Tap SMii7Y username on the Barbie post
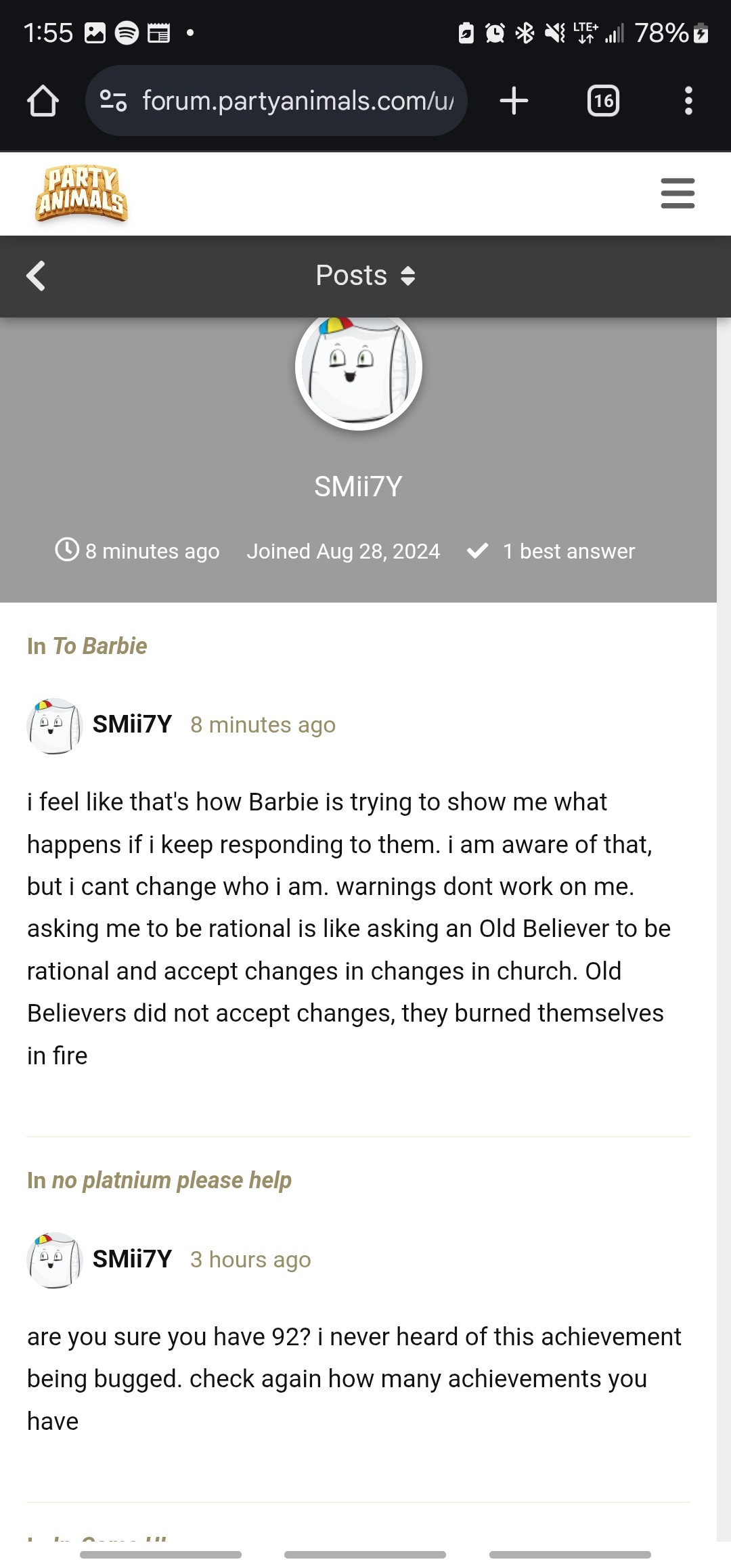The image size is (731, 1568). click(132, 724)
